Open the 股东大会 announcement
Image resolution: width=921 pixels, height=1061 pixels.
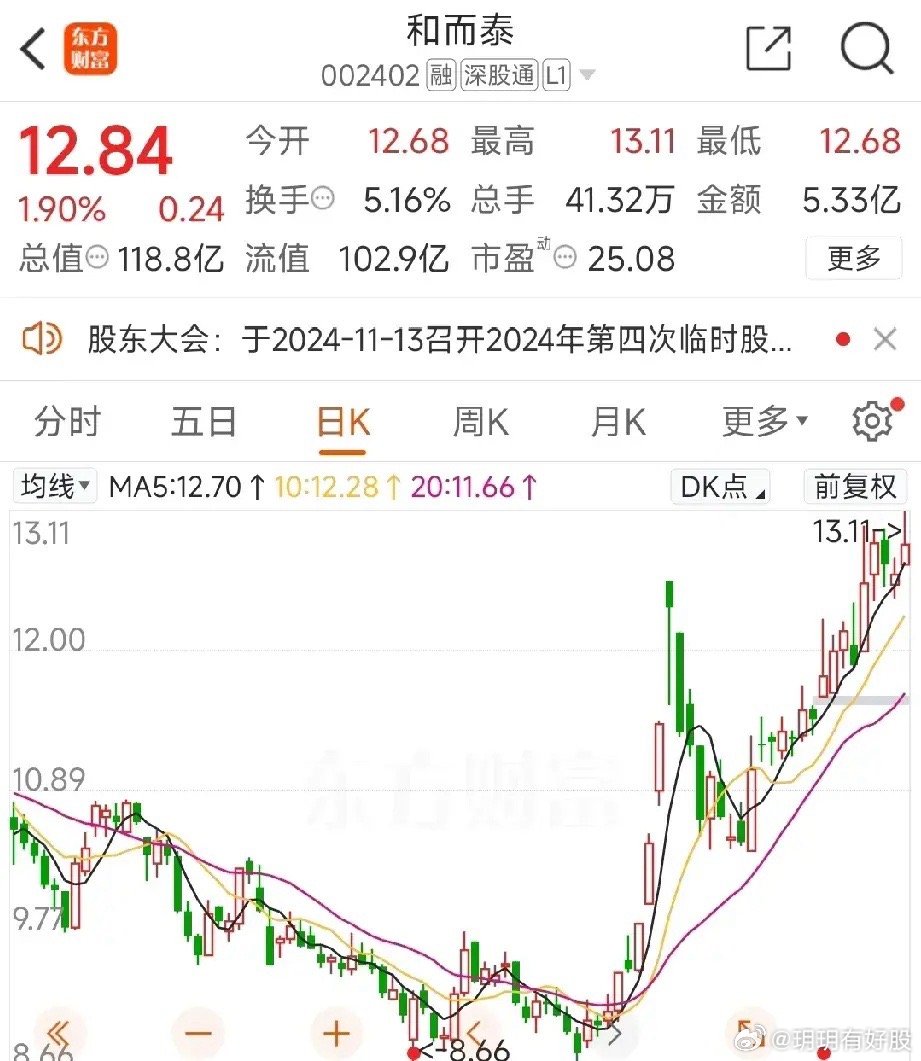(440, 341)
